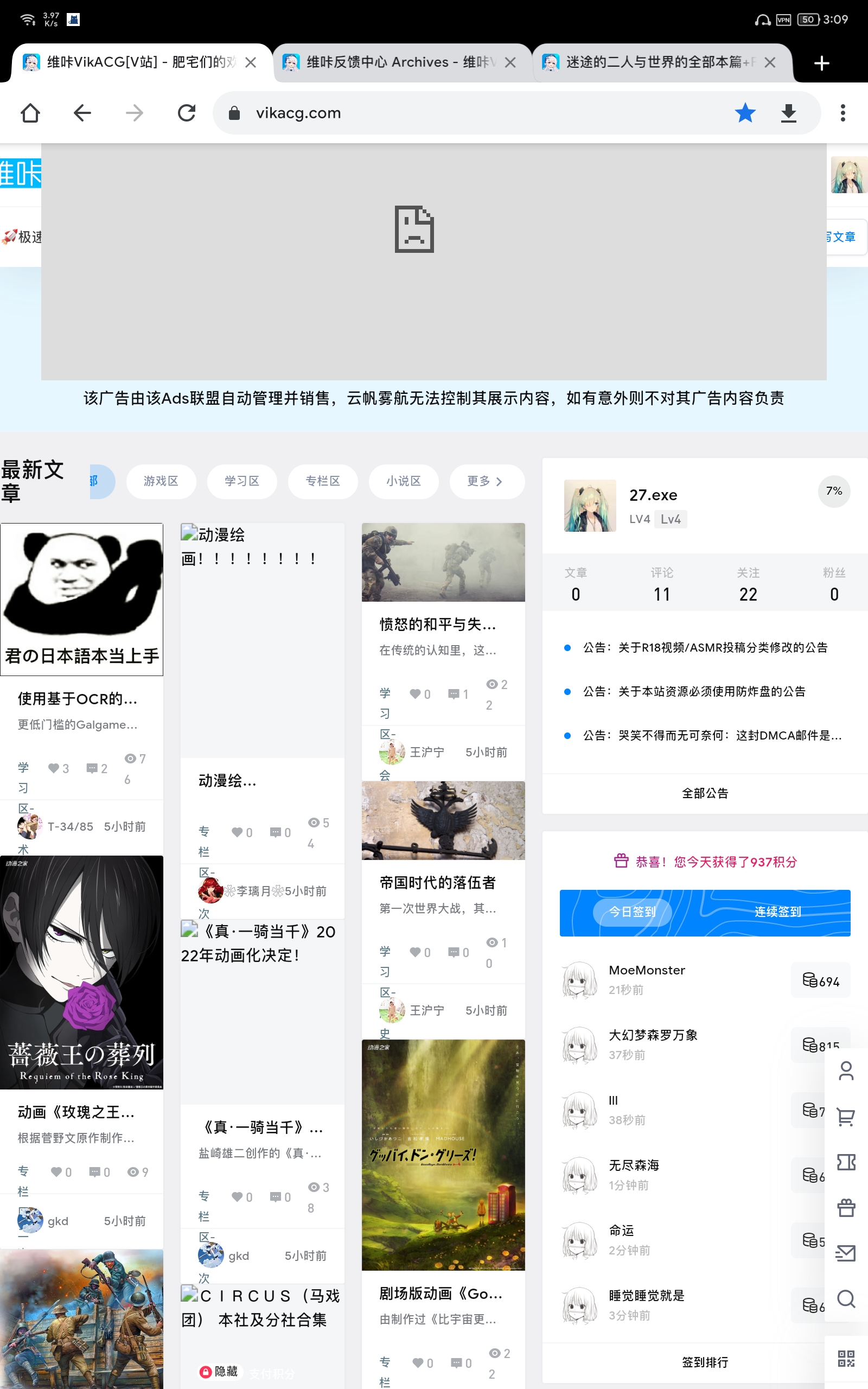Tap the 今日签到 check-in button
Screen dimensions: 868x1389
tap(631, 912)
